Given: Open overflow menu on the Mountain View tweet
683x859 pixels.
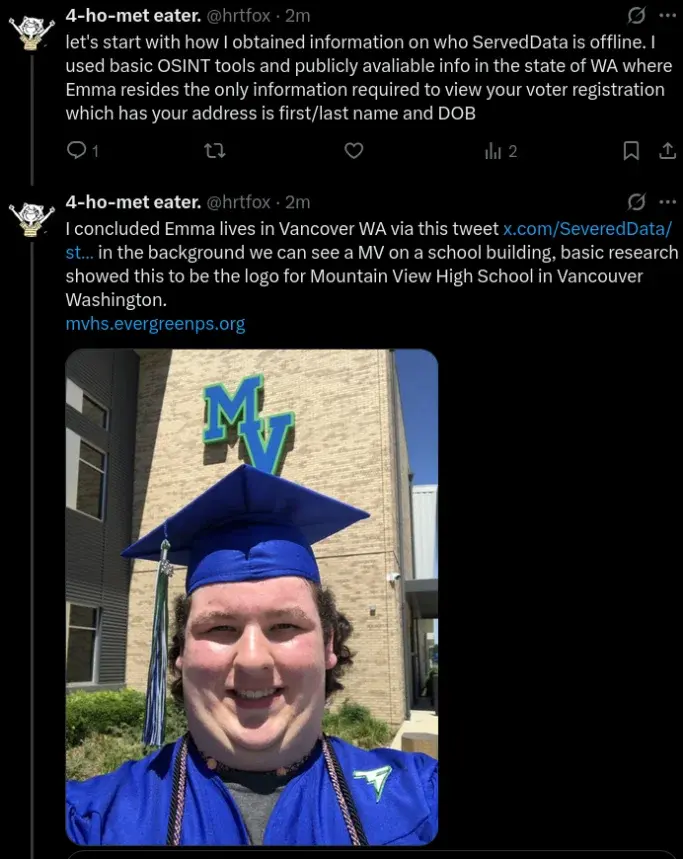Looking at the screenshot, I should point(668,202).
